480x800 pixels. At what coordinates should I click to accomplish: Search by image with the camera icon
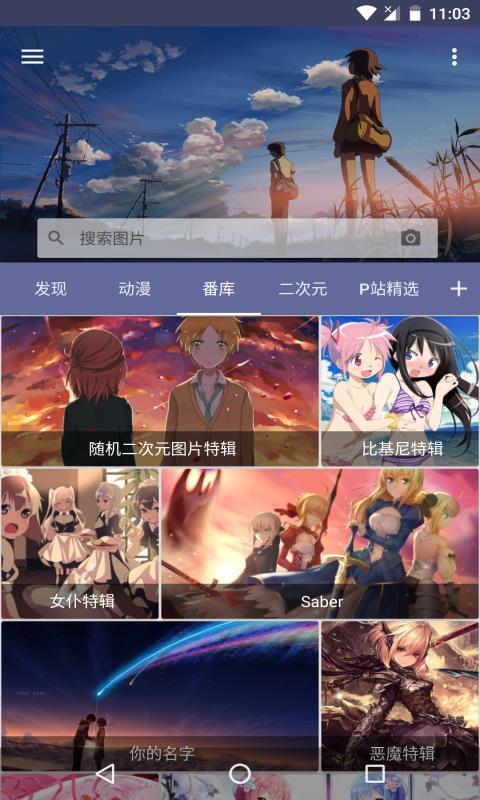coord(411,238)
